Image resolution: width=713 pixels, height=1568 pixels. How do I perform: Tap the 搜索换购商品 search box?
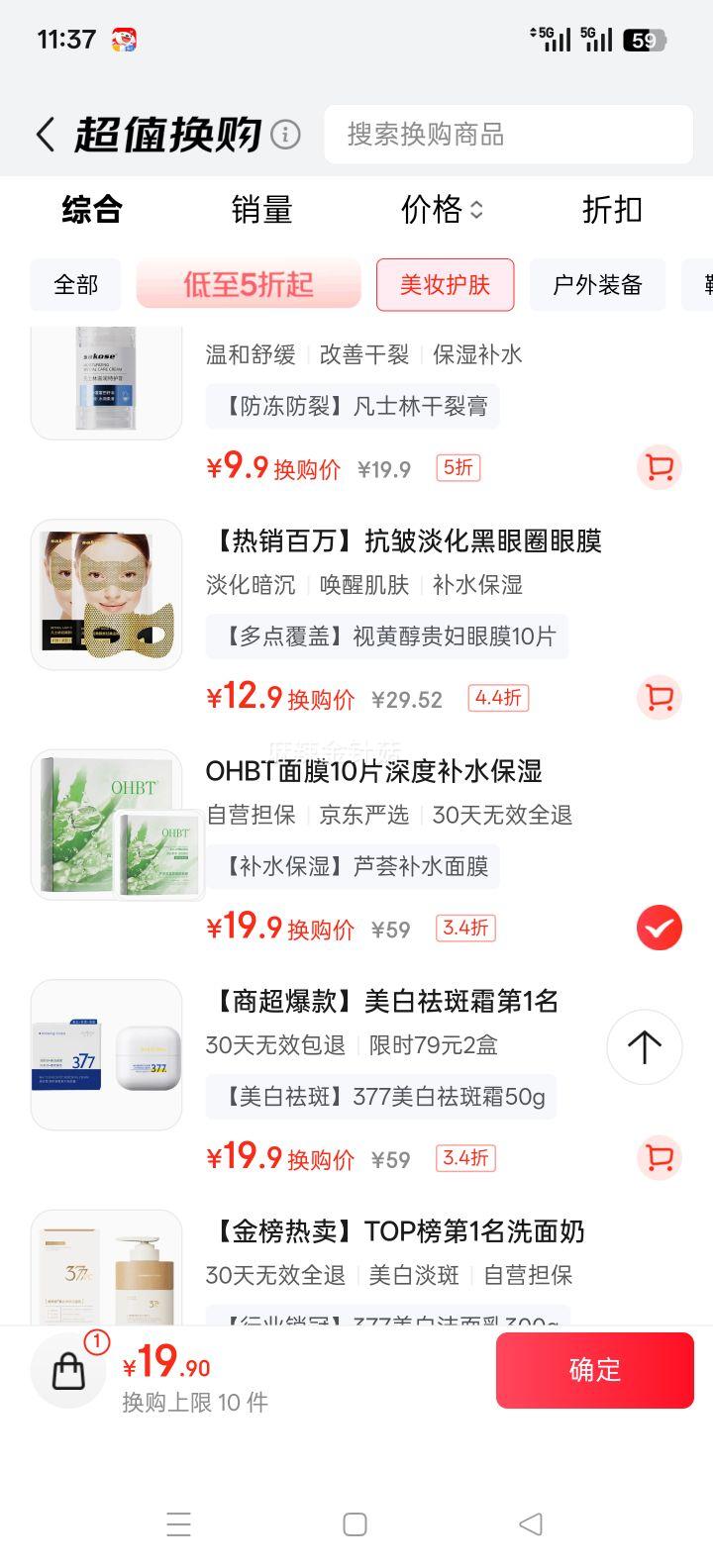click(x=507, y=135)
